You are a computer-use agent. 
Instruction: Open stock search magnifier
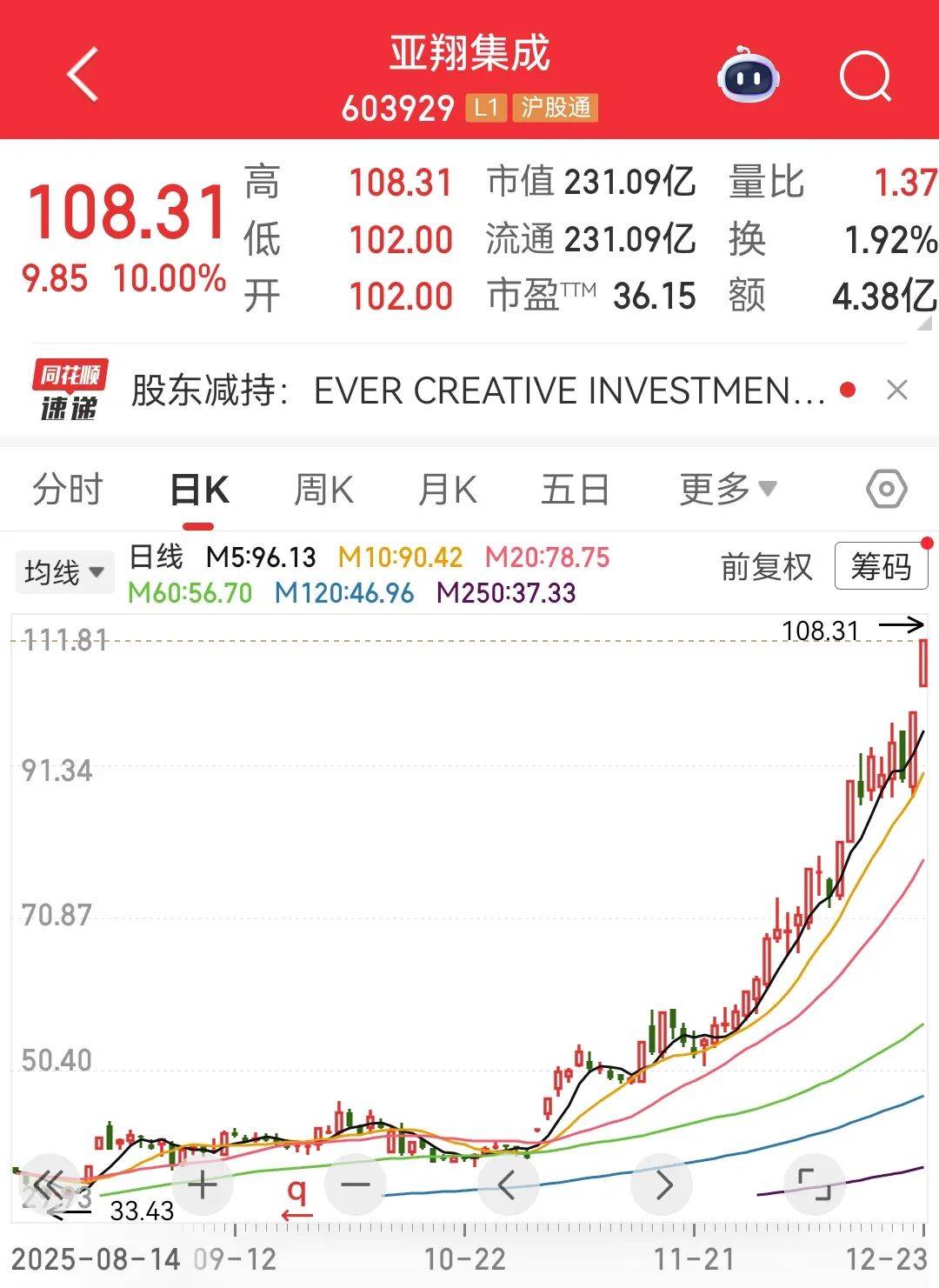pos(865,77)
